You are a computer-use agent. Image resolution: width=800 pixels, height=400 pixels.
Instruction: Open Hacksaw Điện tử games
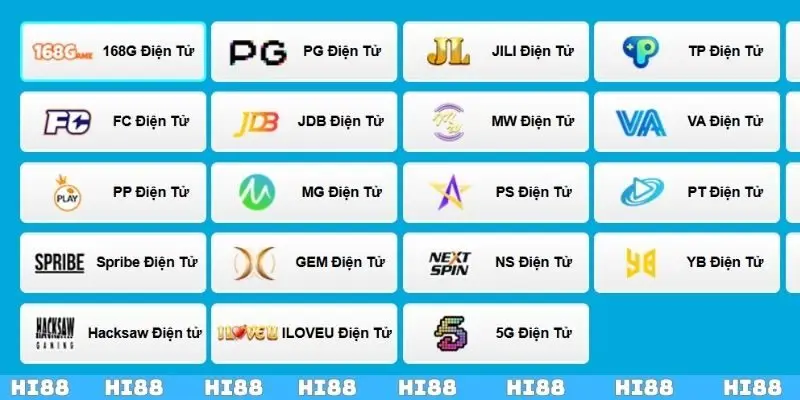[x=113, y=333]
